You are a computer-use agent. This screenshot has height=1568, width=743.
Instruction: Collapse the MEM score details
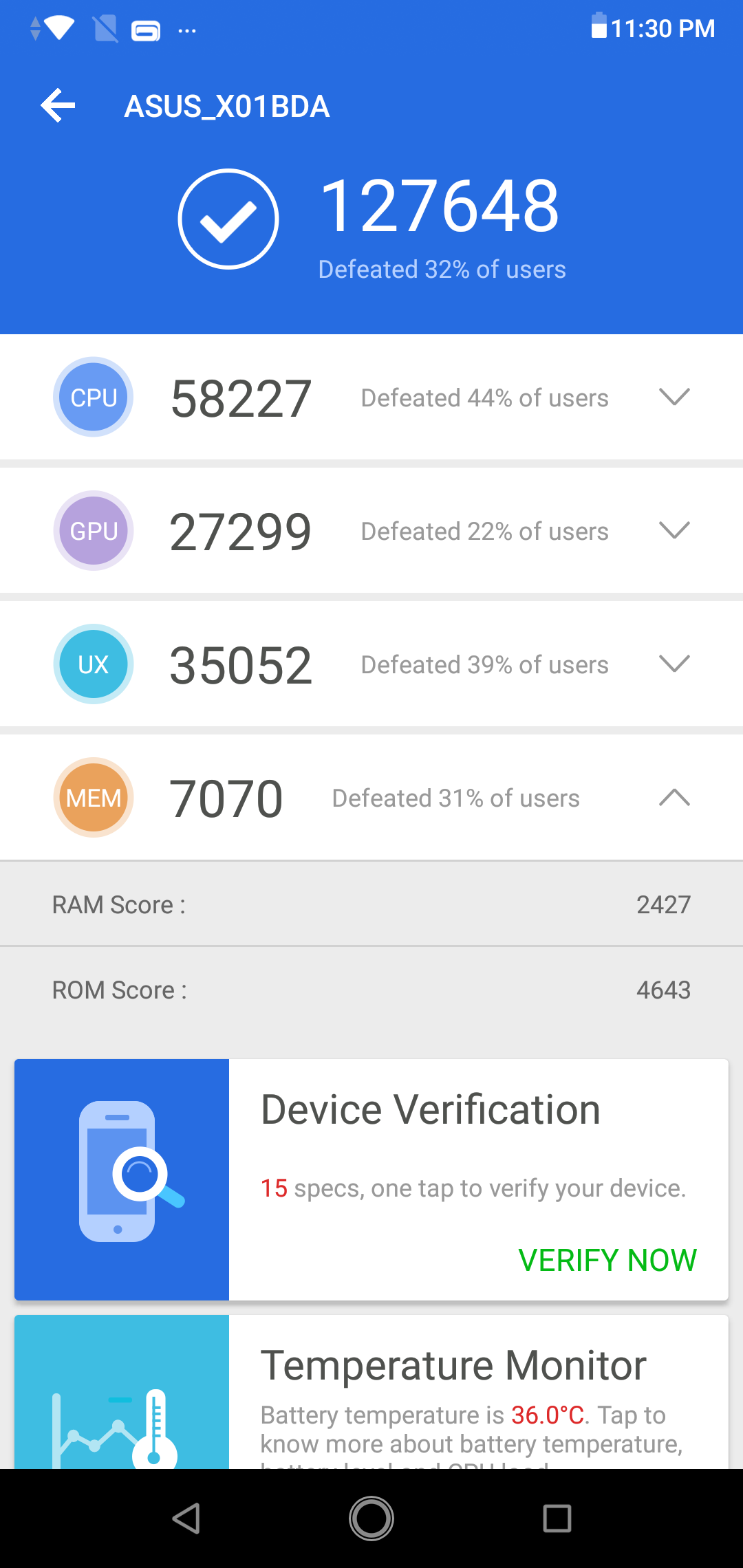pyautogui.click(x=674, y=797)
